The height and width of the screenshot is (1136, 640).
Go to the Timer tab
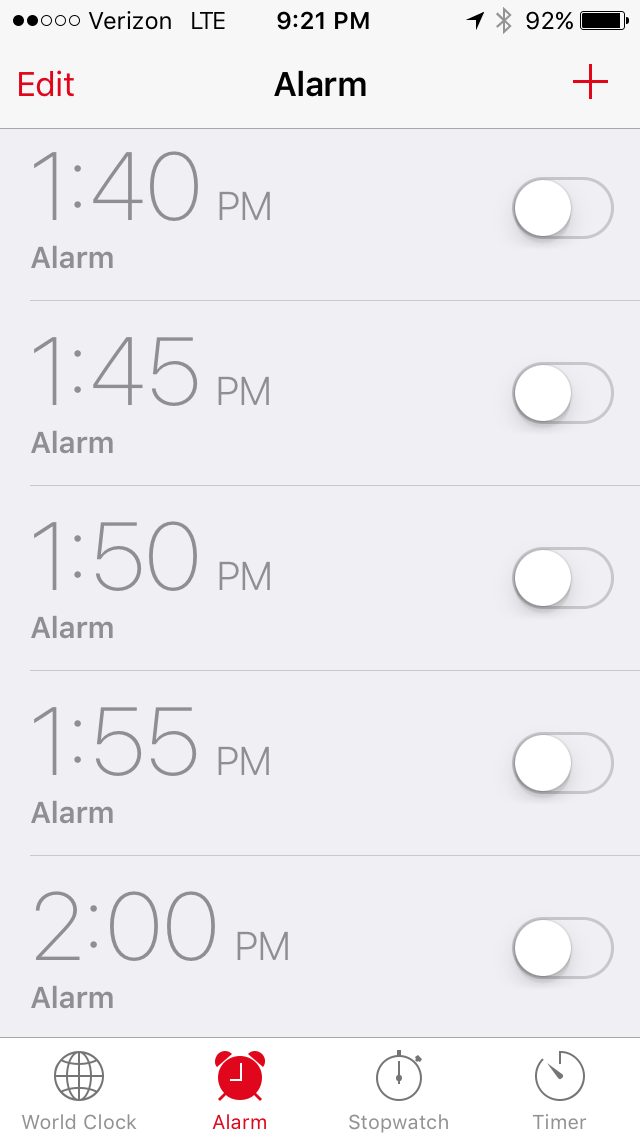tap(559, 1090)
